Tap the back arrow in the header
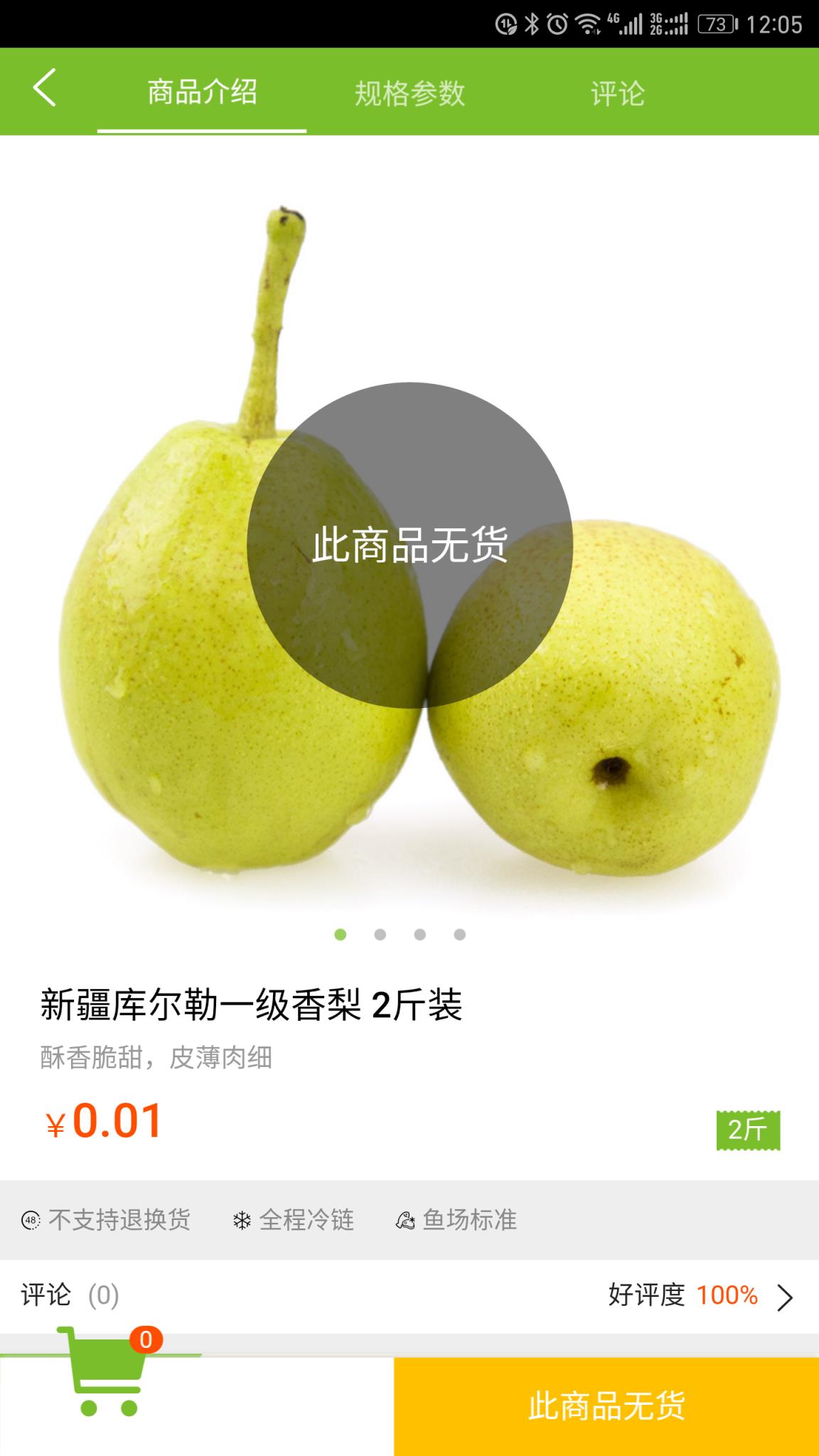819x1456 pixels. (x=44, y=91)
